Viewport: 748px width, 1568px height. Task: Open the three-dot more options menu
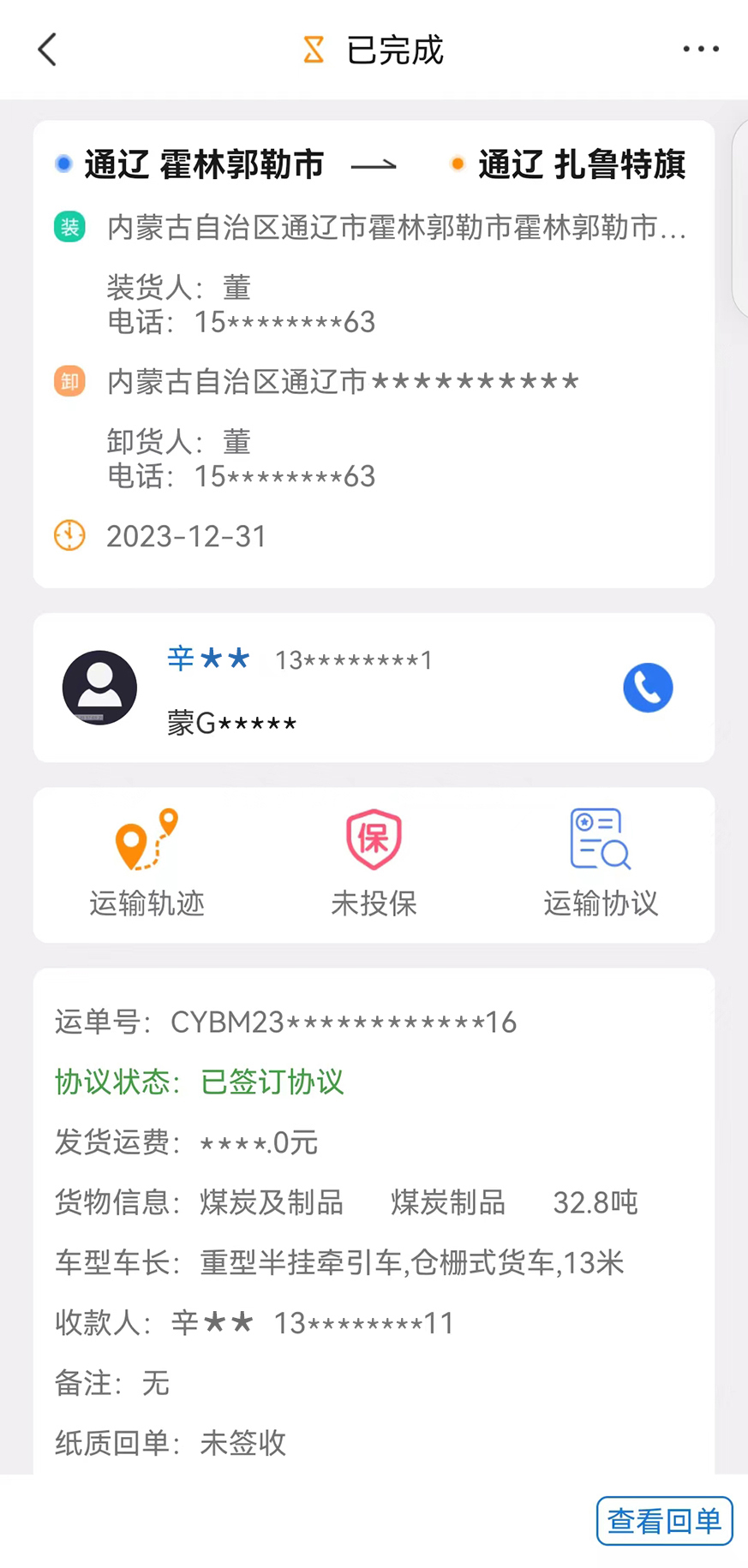(x=701, y=49)
